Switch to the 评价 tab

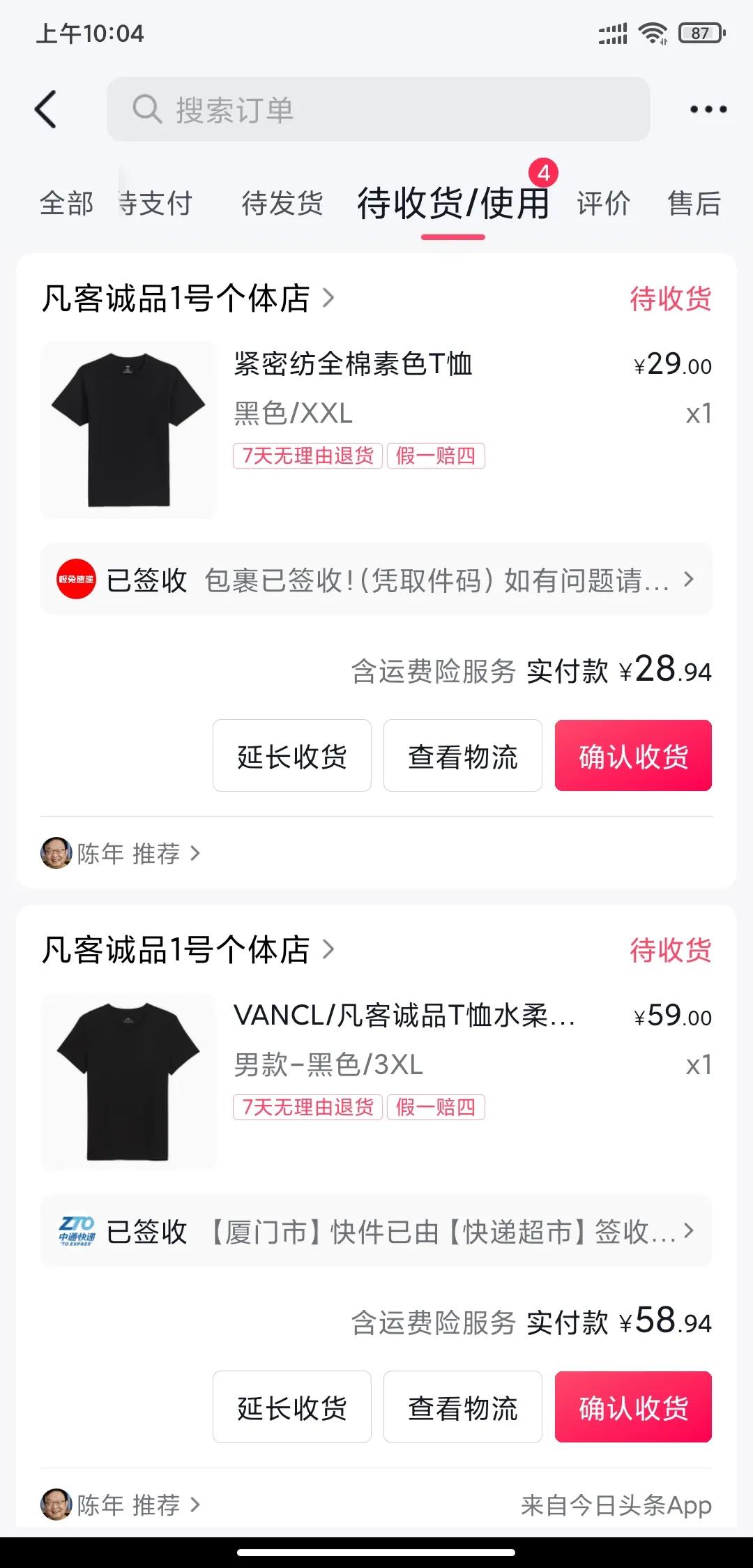[602, 204]
